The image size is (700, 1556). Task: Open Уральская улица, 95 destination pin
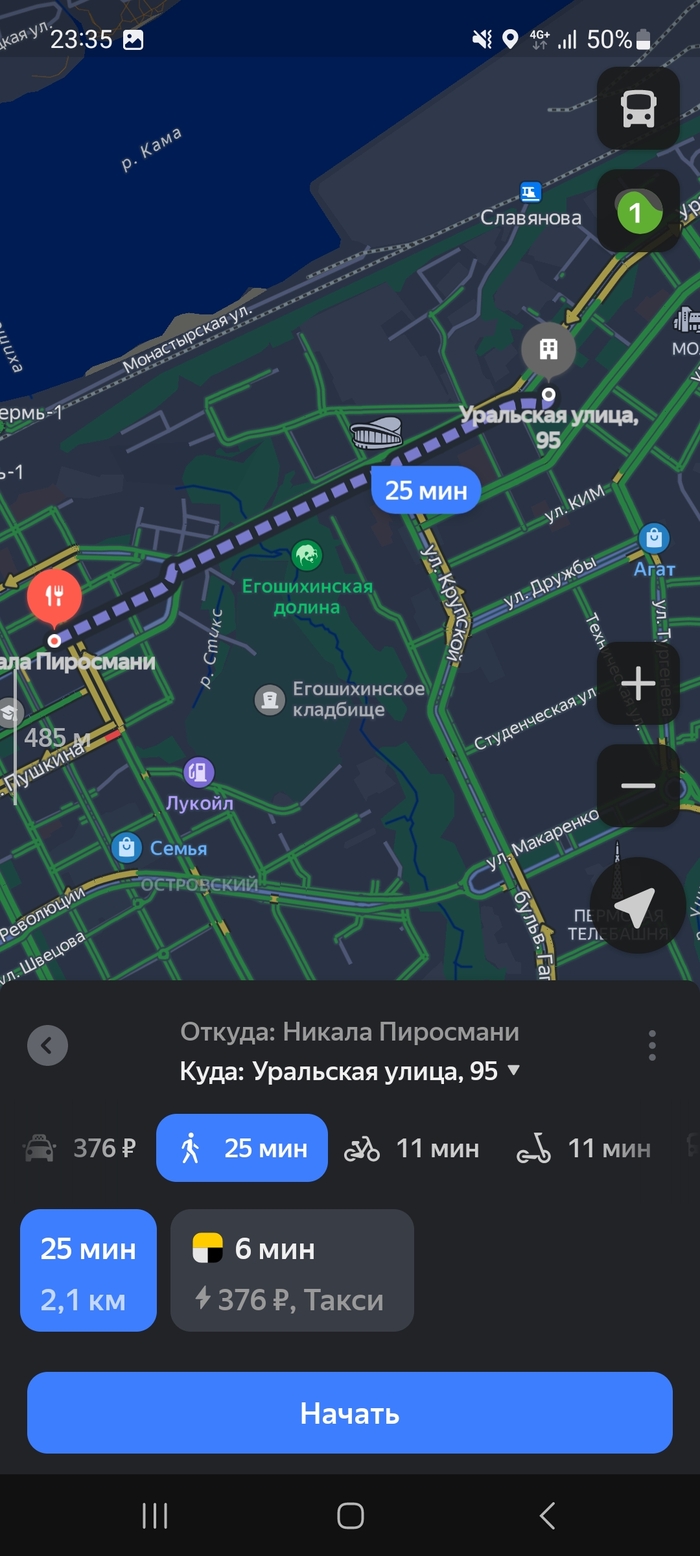pyautogui.click(x=548, y=351)
